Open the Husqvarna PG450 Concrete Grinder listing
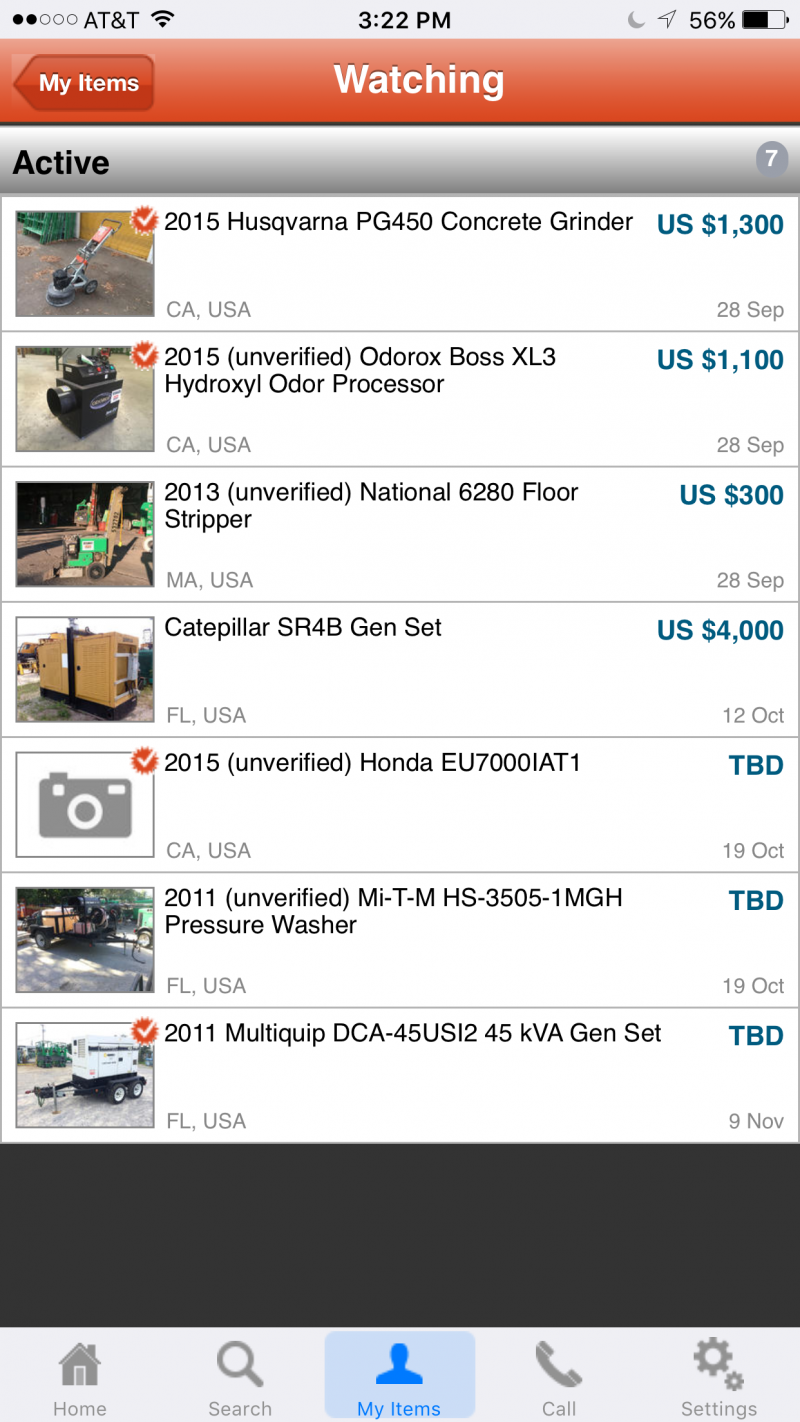Viewport: 800px width, 1422px height. (400, 264)
